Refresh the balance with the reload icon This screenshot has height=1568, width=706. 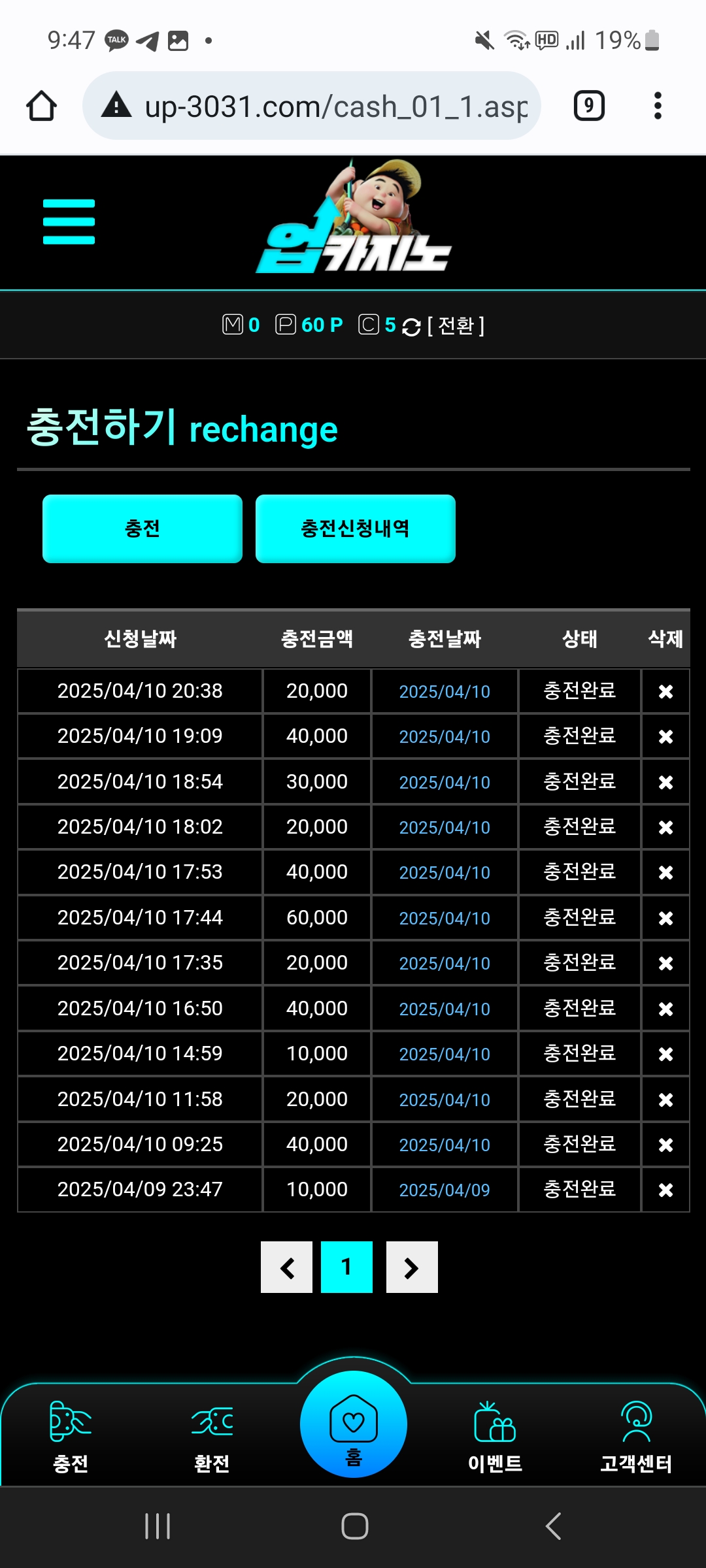(411, 327)
